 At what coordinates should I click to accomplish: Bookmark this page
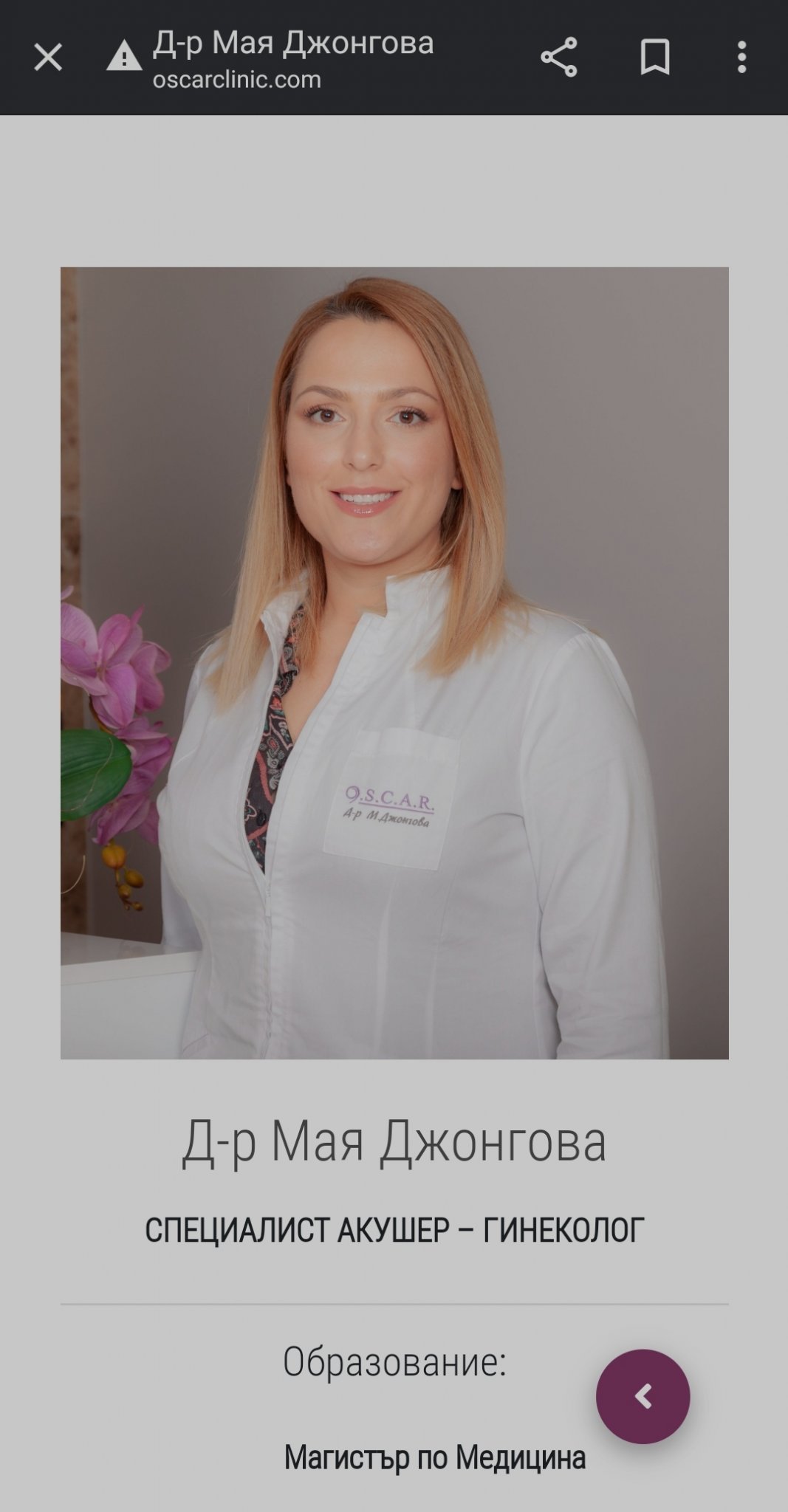tap(654, 58)
